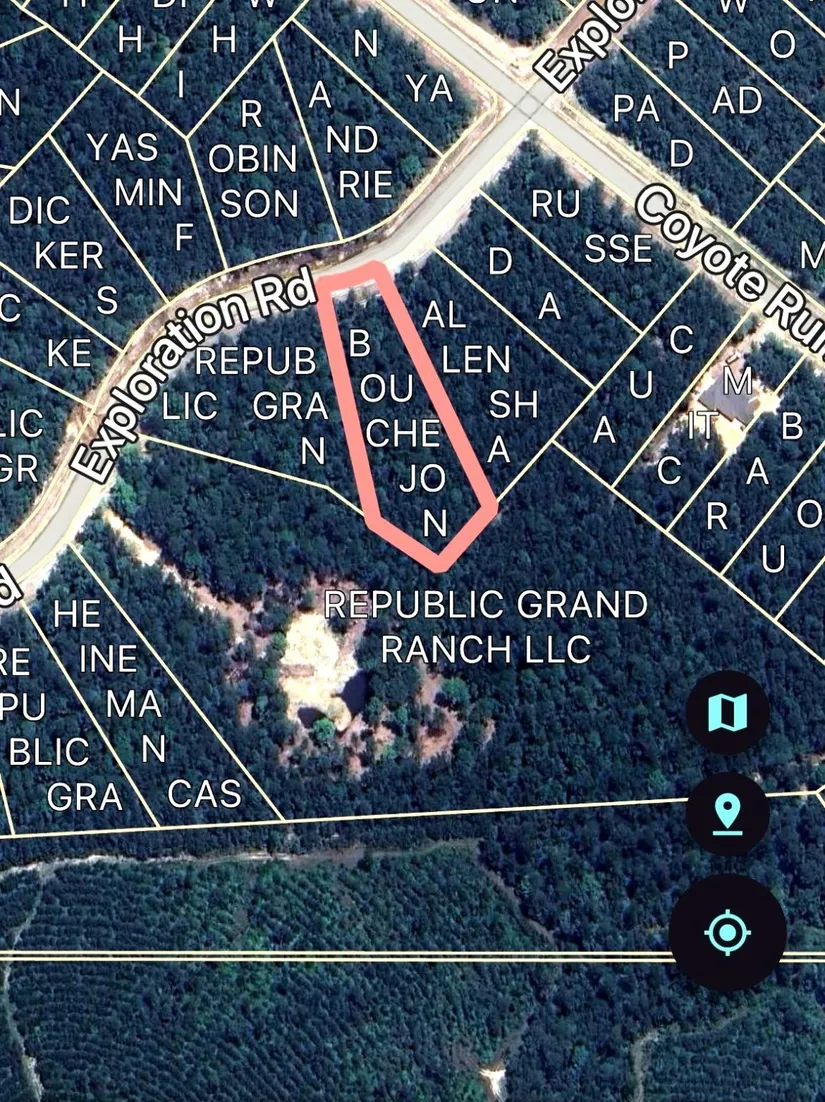This screenshot has height=1102, width=825.
Task: Select the Andrie parcel
Action: pos(355,150)
